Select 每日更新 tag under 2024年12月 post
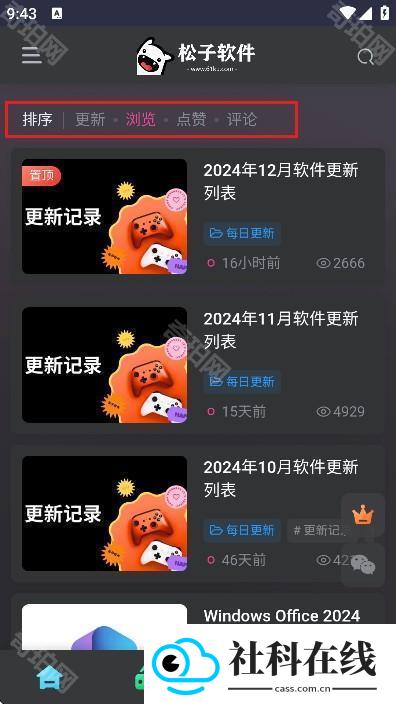396x704 pixels. [242, 233]
